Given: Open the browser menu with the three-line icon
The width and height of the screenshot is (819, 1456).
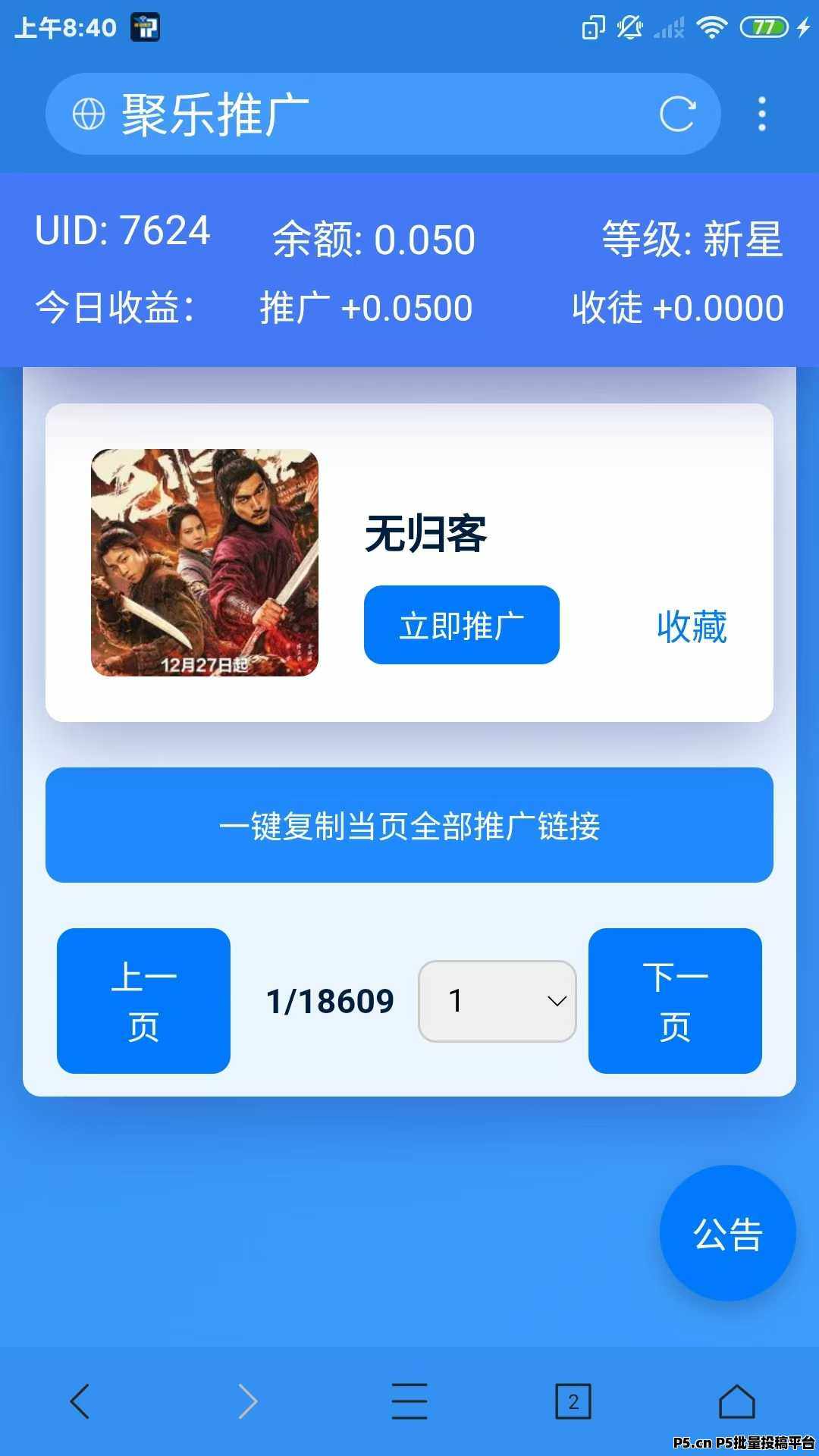Looking at the screenshot, I should tap(409, 1401).
